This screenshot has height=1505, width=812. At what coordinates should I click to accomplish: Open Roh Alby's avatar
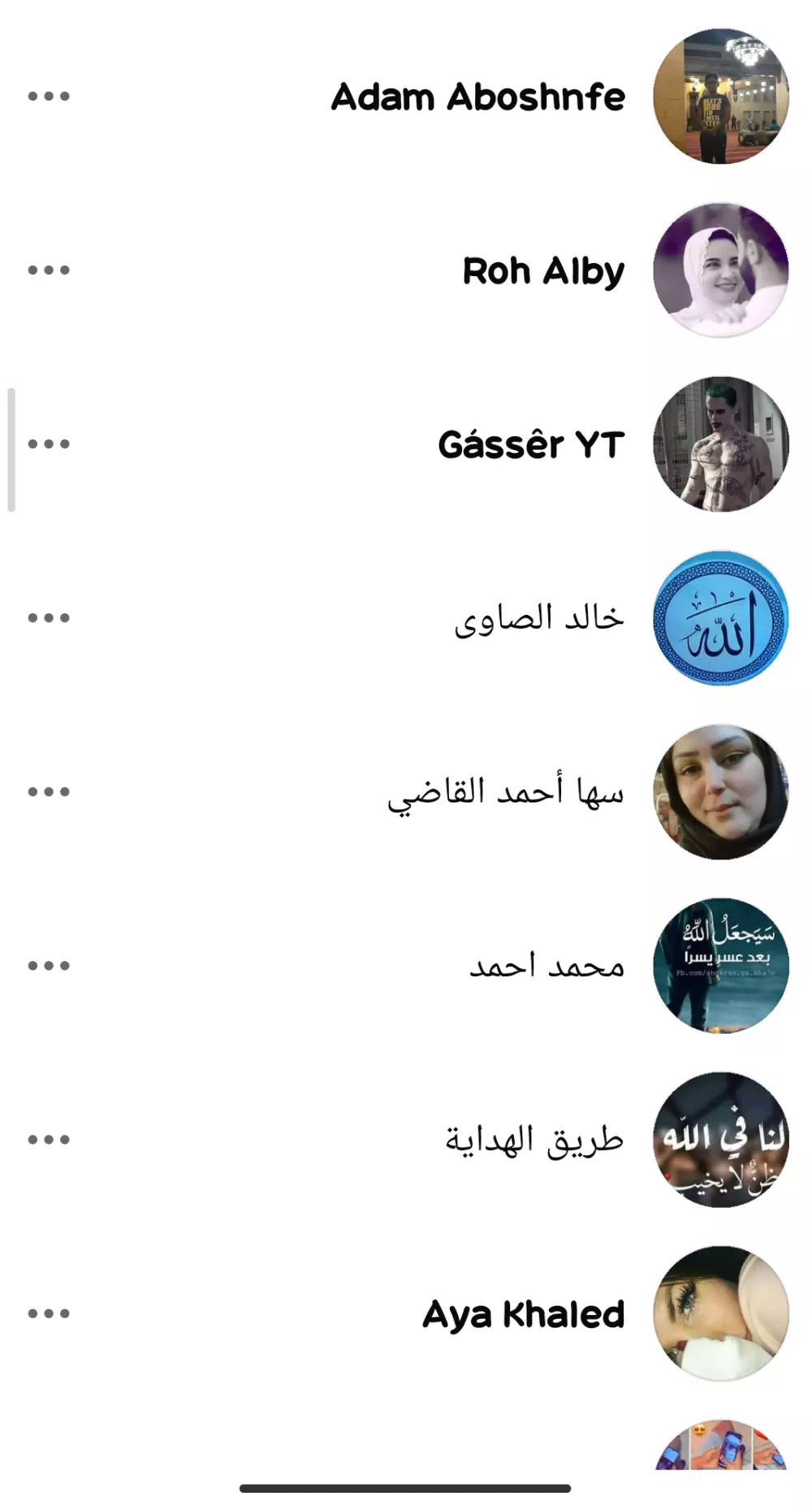click(719, 270)
